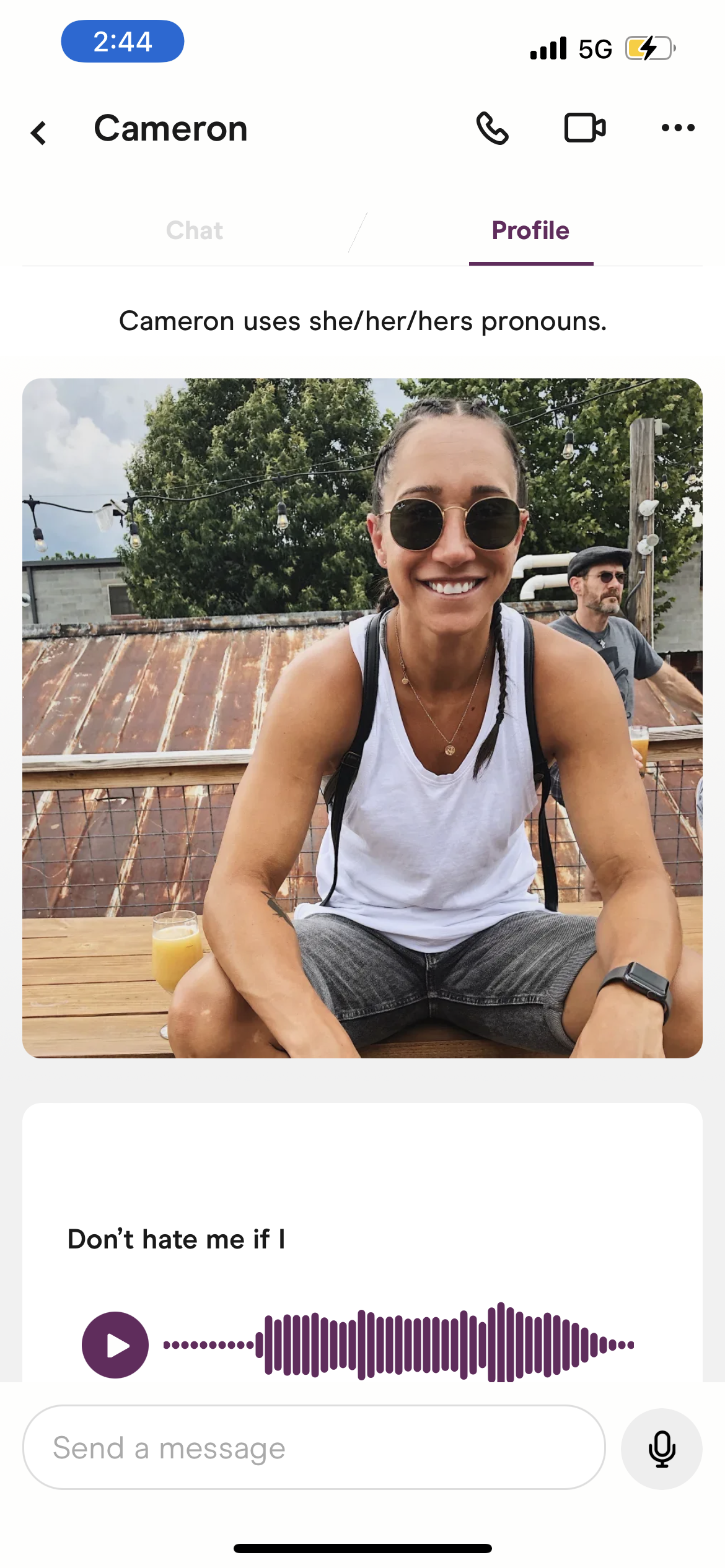Screen dimensions: 725x1568
Task: Tap the Send a message field
Action: coord(314,1448)
